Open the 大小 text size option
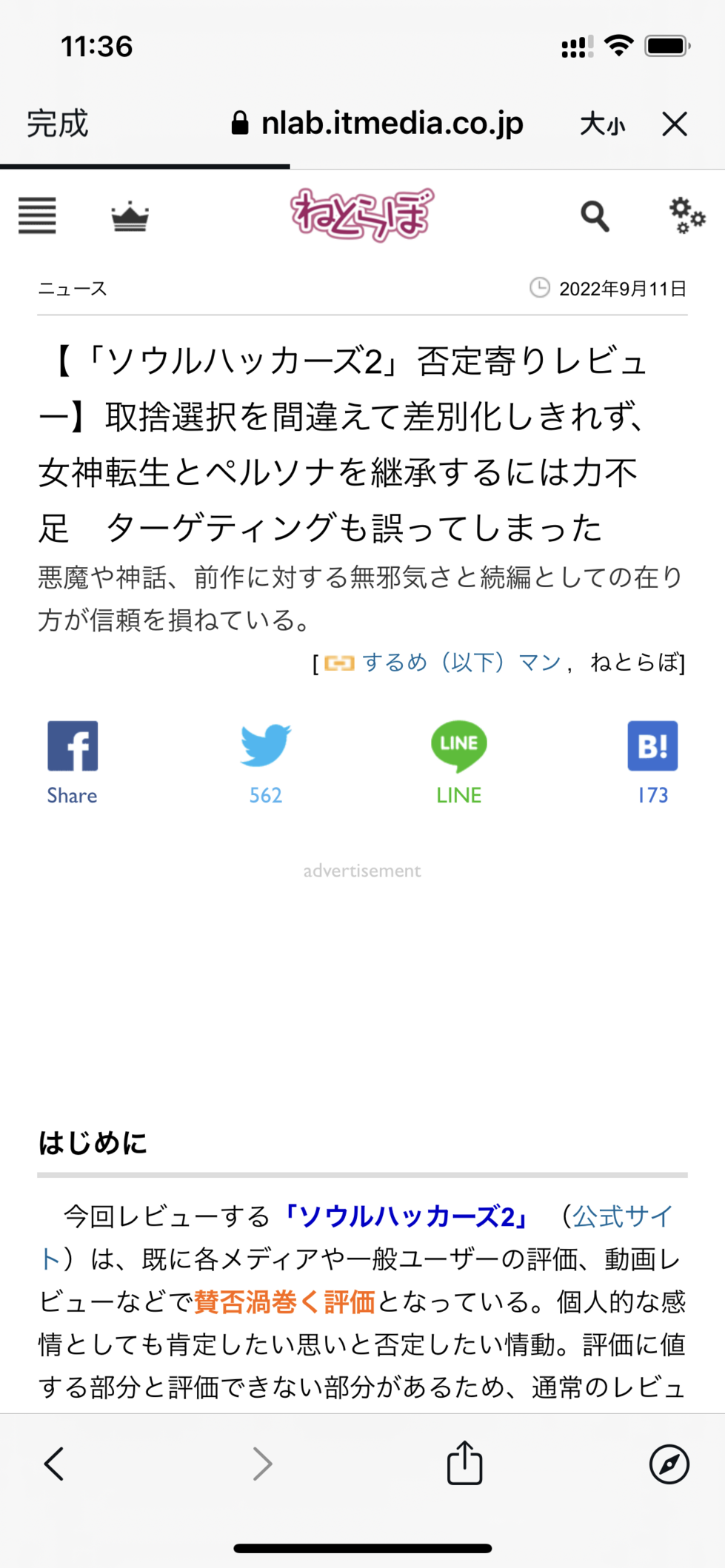Viewport: 725px width, 1568px height. pos(602,124)
